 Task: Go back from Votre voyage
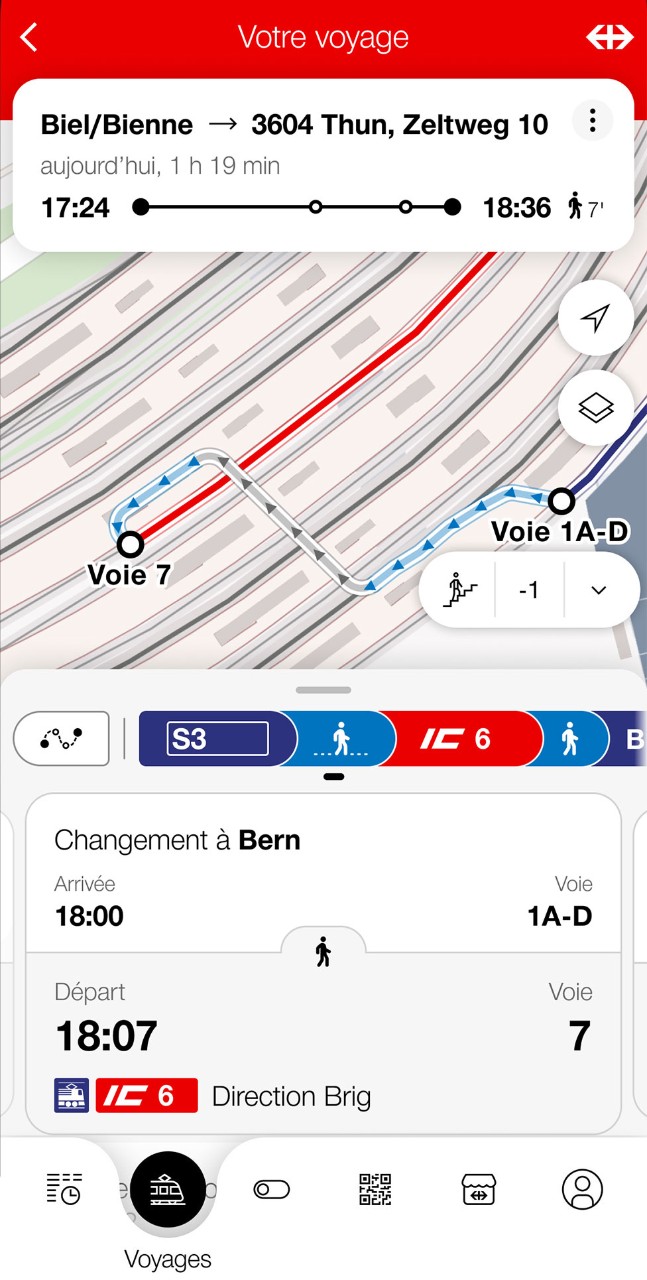tap(29, 38)
